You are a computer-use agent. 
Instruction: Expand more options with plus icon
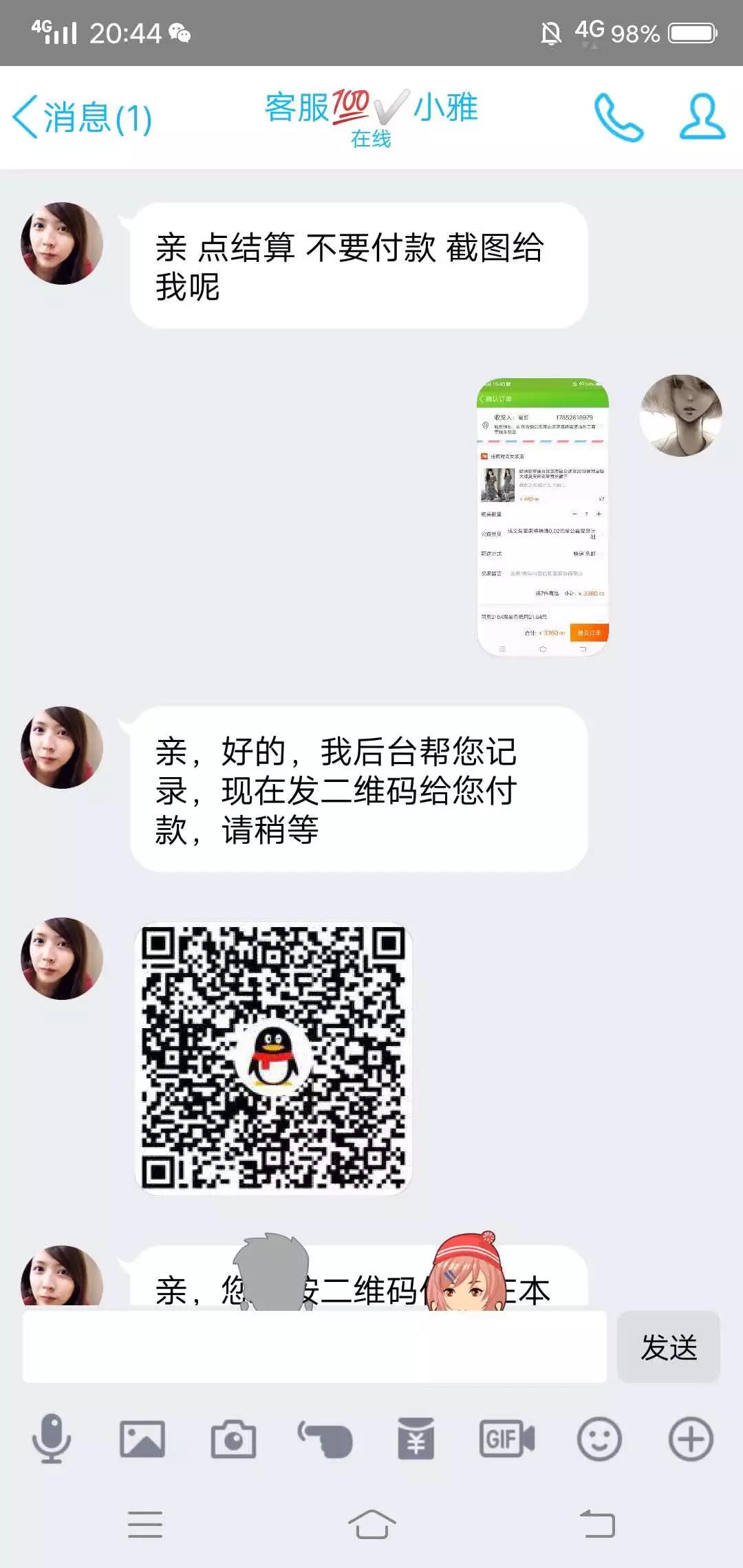[x=691, y=1439]
